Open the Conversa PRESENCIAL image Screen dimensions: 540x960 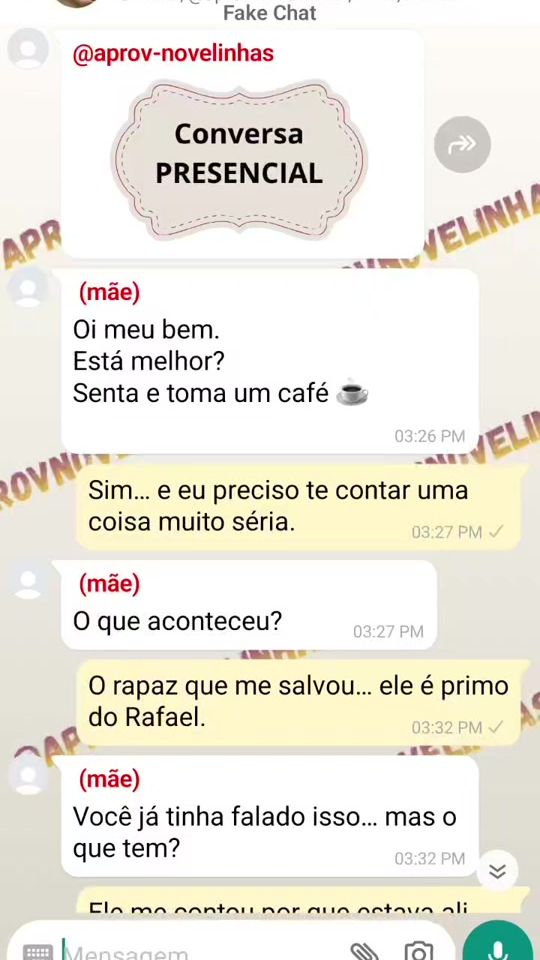tap(239, 156)
